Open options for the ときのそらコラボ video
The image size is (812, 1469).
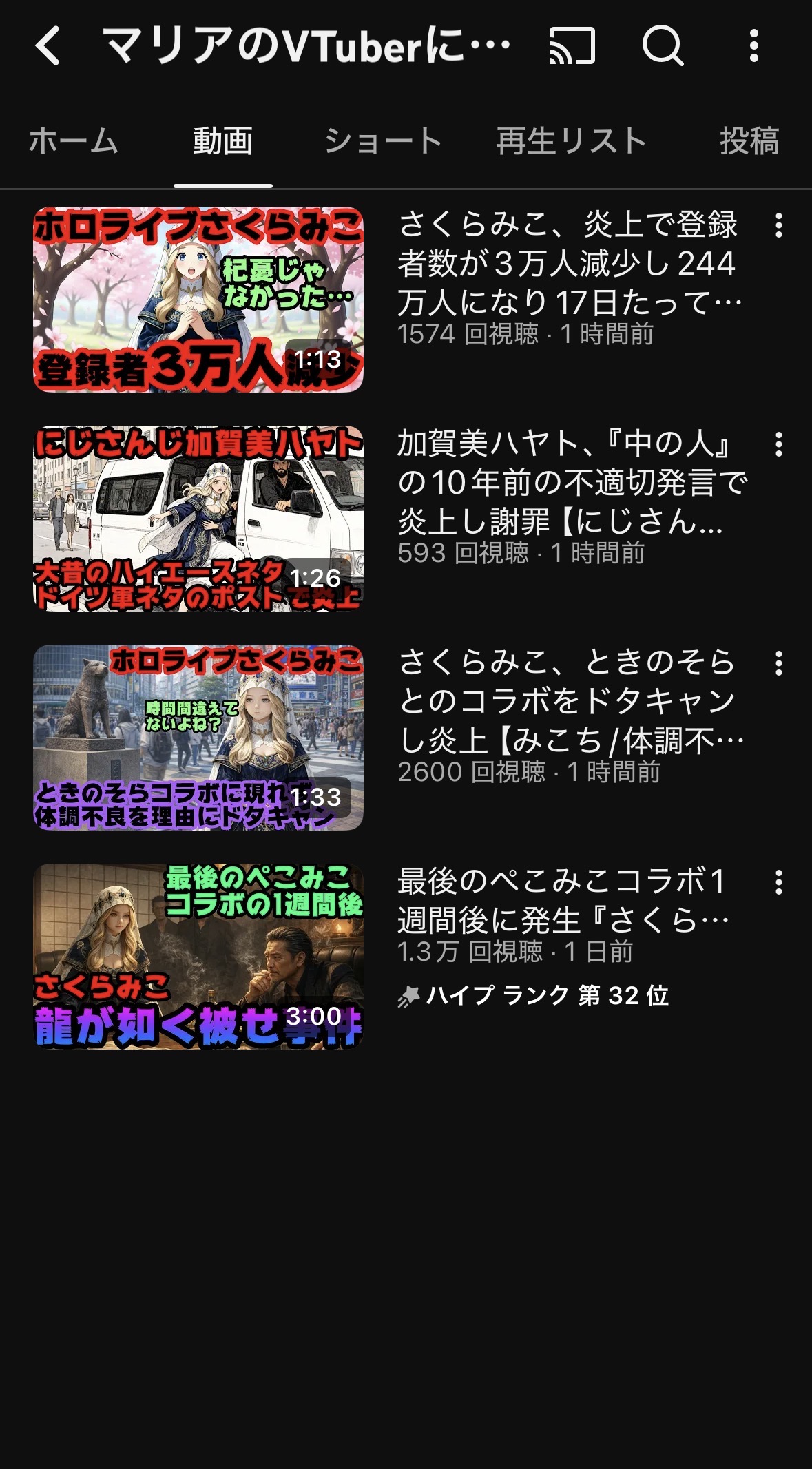[779, 664]
